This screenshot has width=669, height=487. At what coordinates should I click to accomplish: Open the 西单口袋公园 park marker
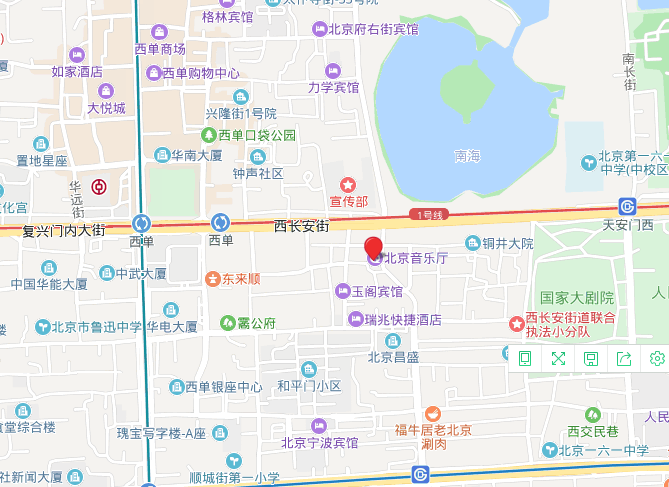point(209,134)
